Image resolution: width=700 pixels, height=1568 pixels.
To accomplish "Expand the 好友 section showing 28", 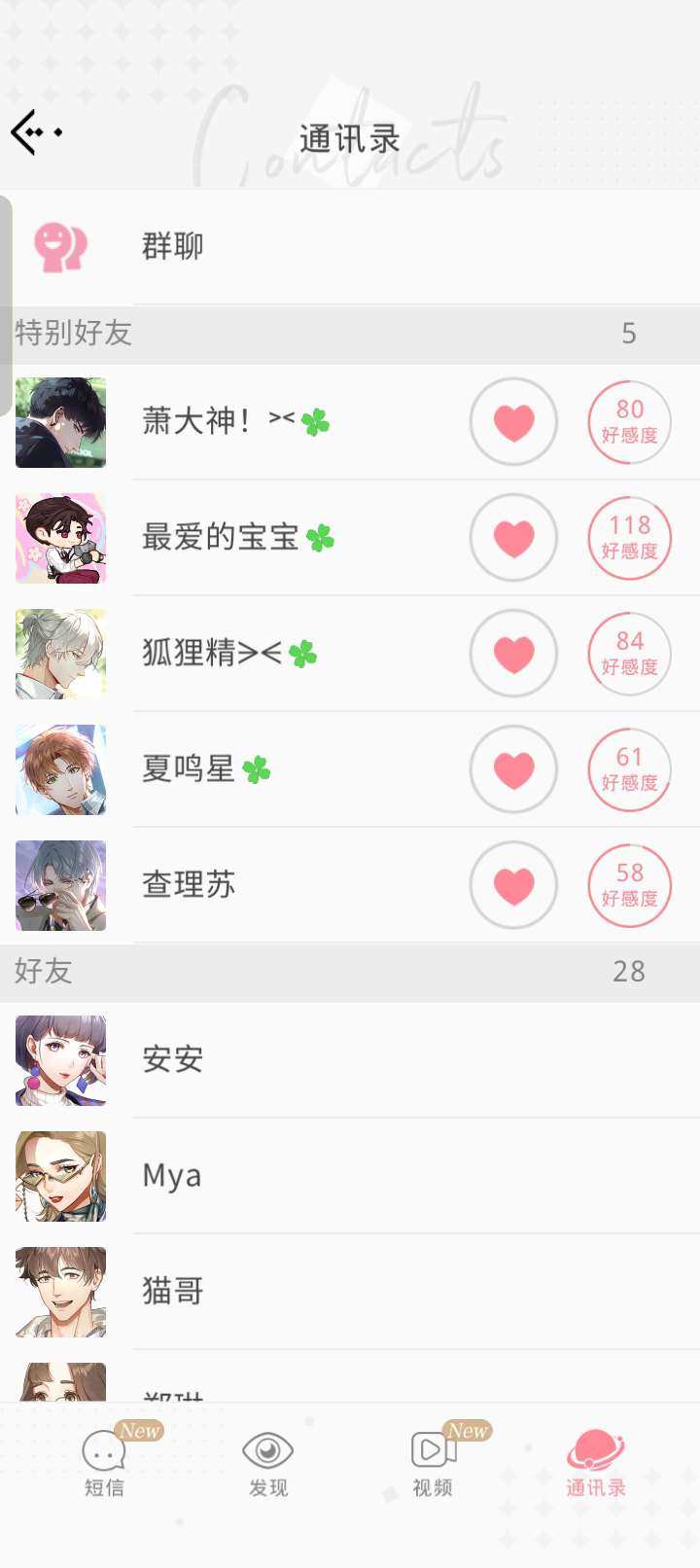I will 350,972.
